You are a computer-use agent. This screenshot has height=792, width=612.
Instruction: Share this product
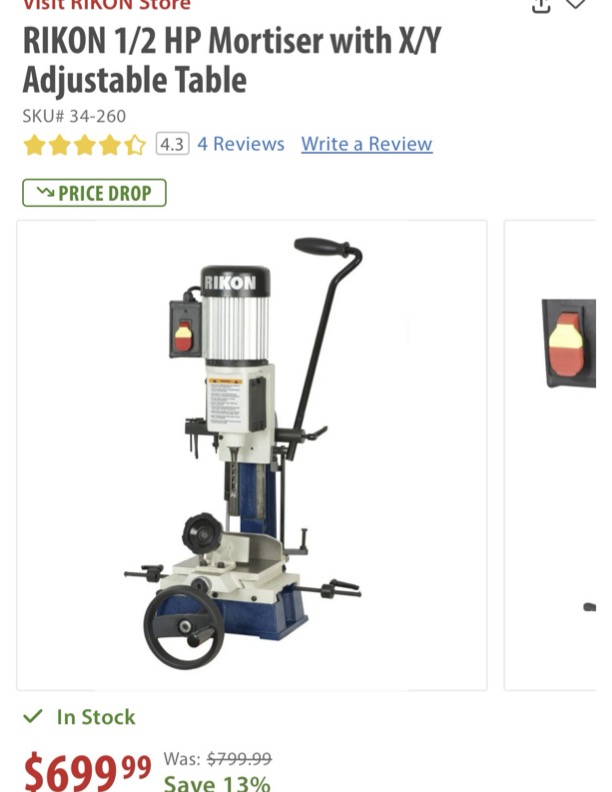[541, 5]
